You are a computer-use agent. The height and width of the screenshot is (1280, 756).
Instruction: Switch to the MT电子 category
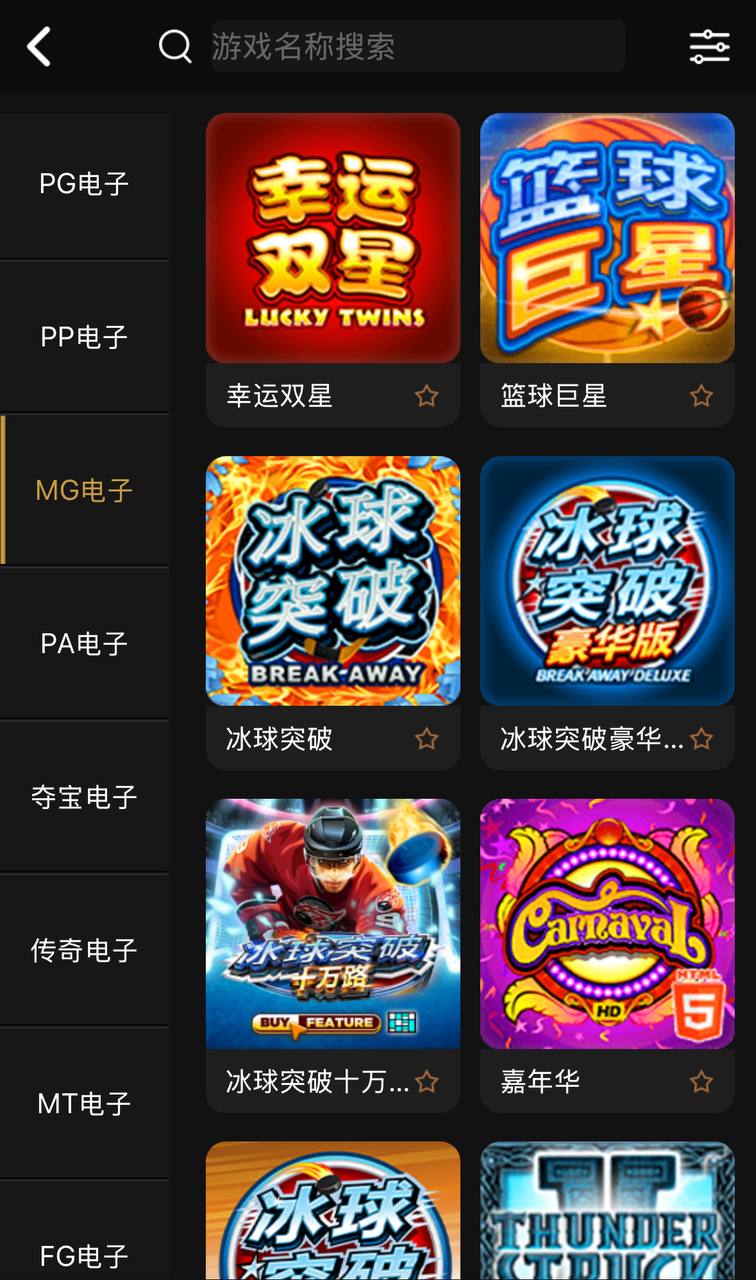pos(84,1103)
